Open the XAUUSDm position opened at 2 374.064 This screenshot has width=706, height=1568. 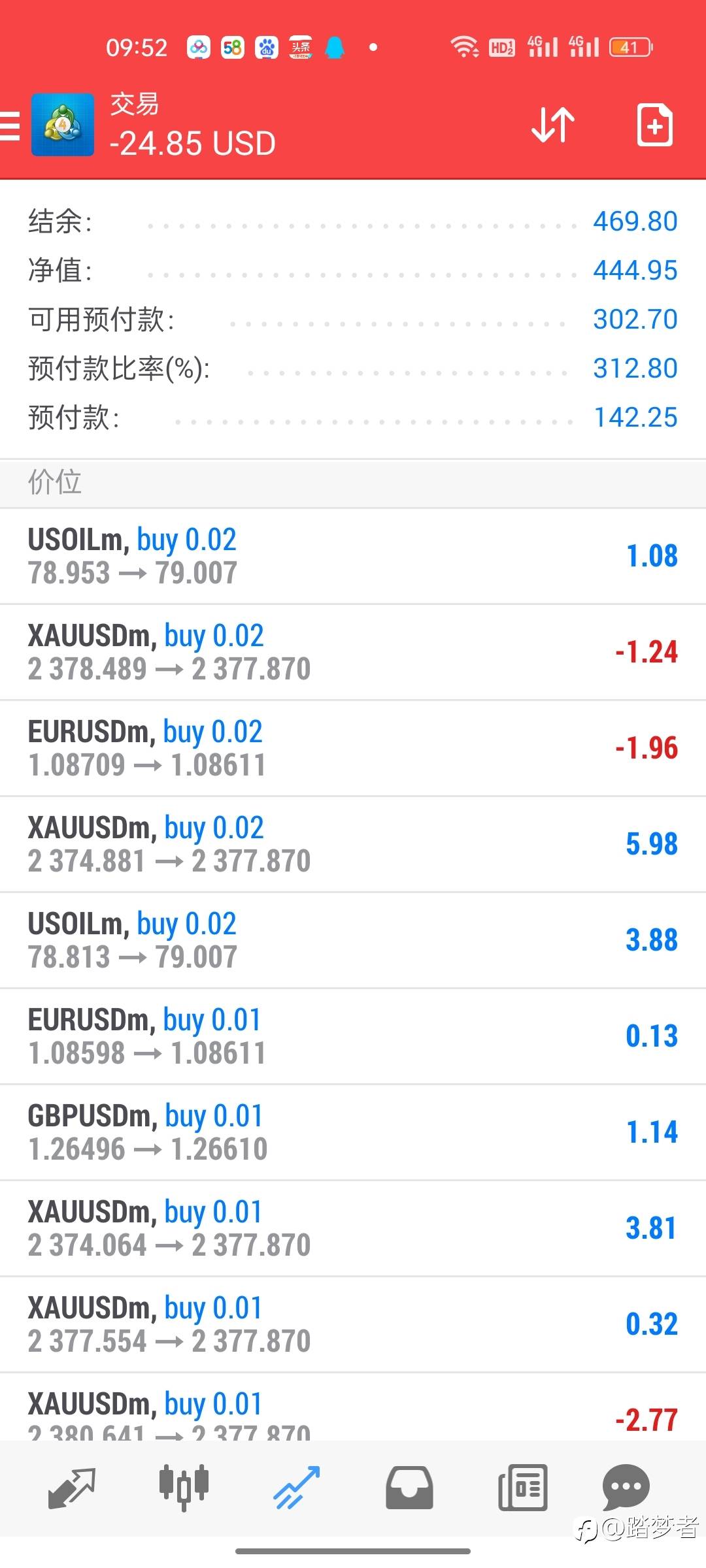click(353, 1228)
